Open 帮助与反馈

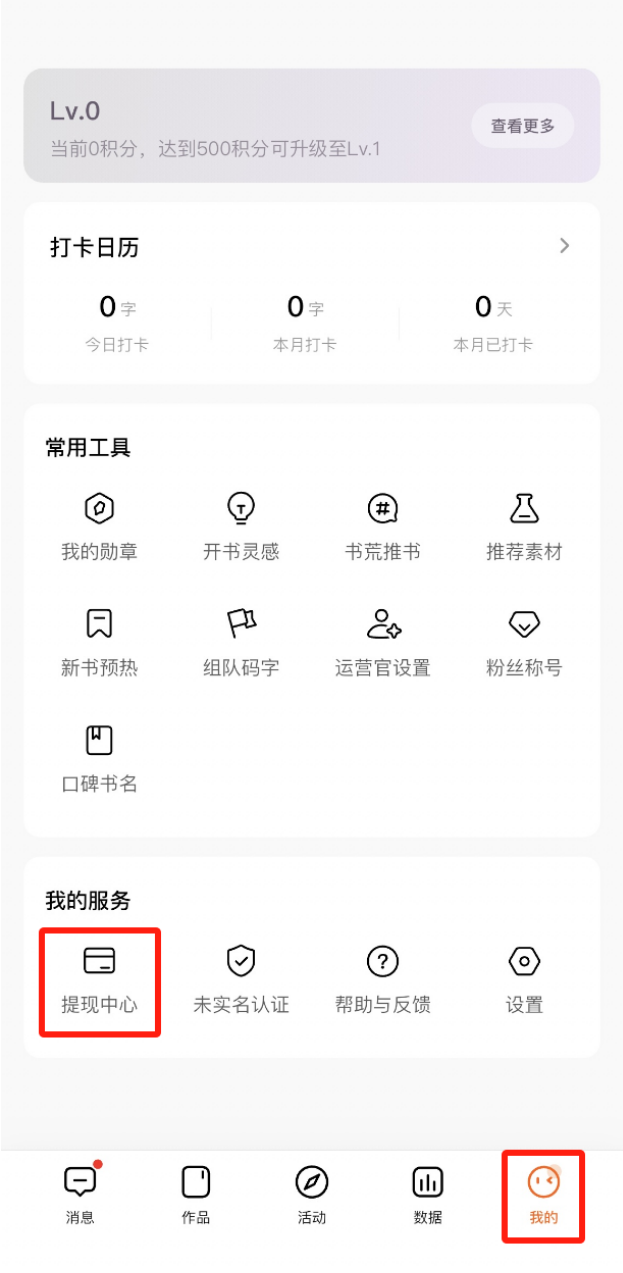(382, 978)
